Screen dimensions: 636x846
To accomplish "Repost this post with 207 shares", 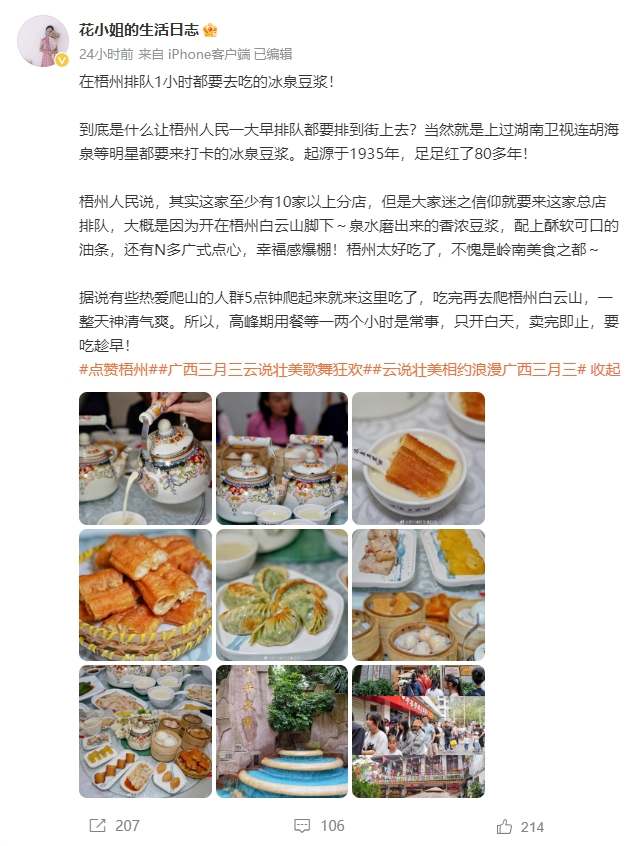I will click(114, 826).
